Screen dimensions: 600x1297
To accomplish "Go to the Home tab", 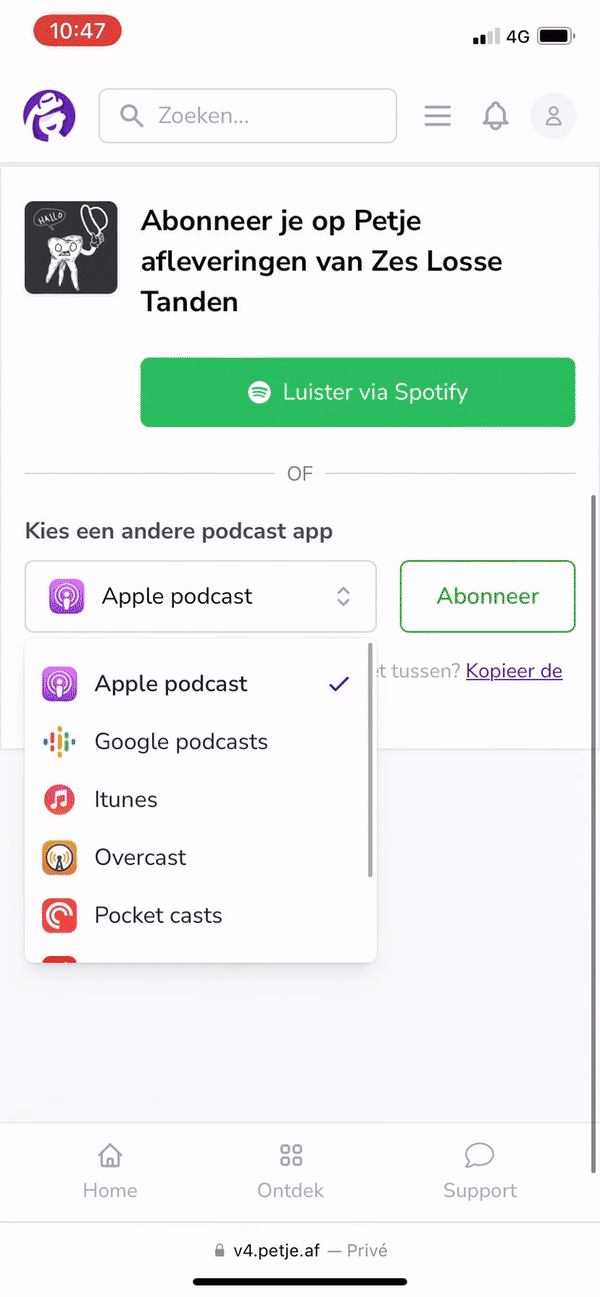I will [x=110, y=1172].
